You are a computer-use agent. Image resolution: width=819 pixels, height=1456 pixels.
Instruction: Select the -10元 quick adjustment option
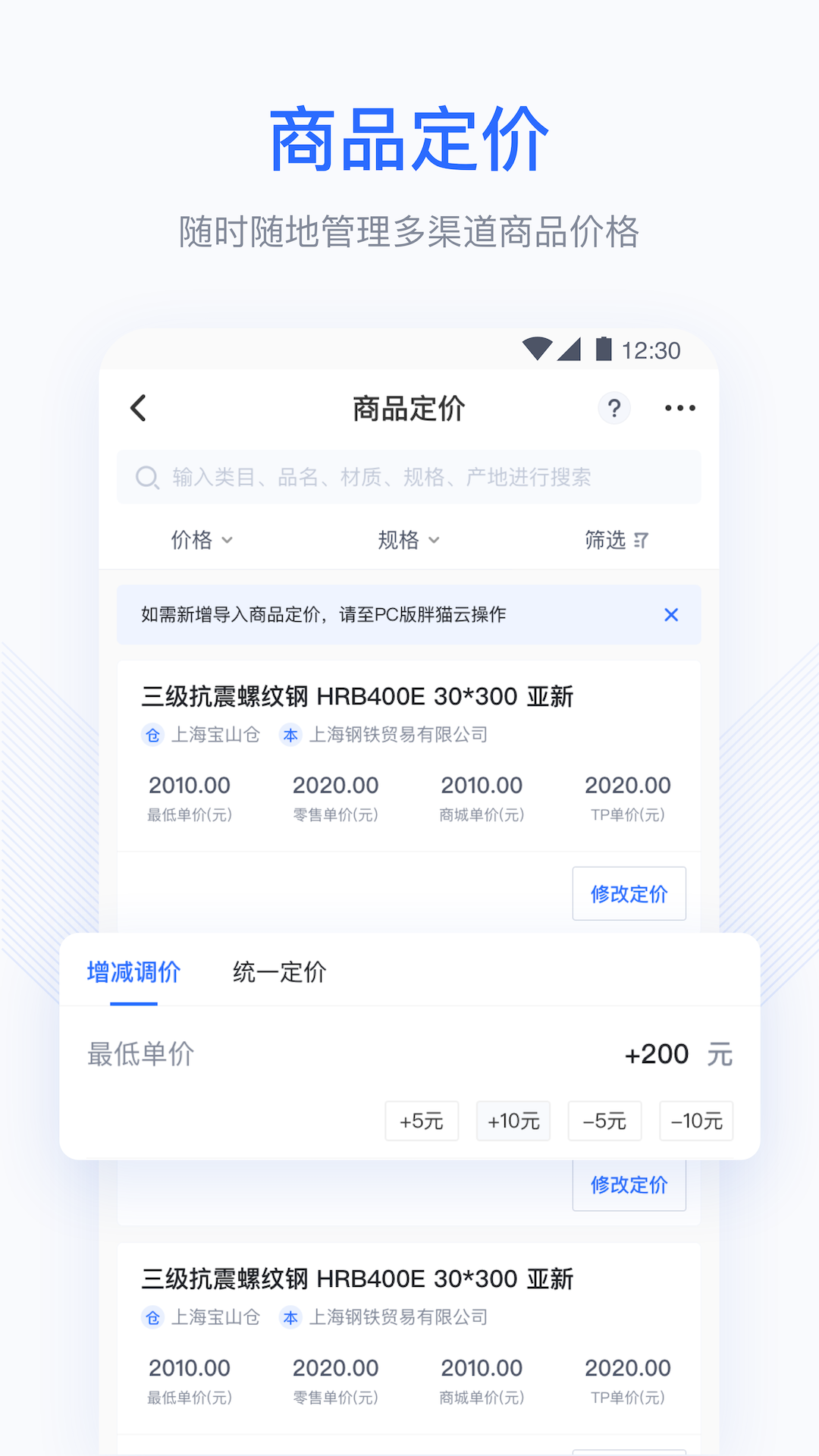(695, 1121)
